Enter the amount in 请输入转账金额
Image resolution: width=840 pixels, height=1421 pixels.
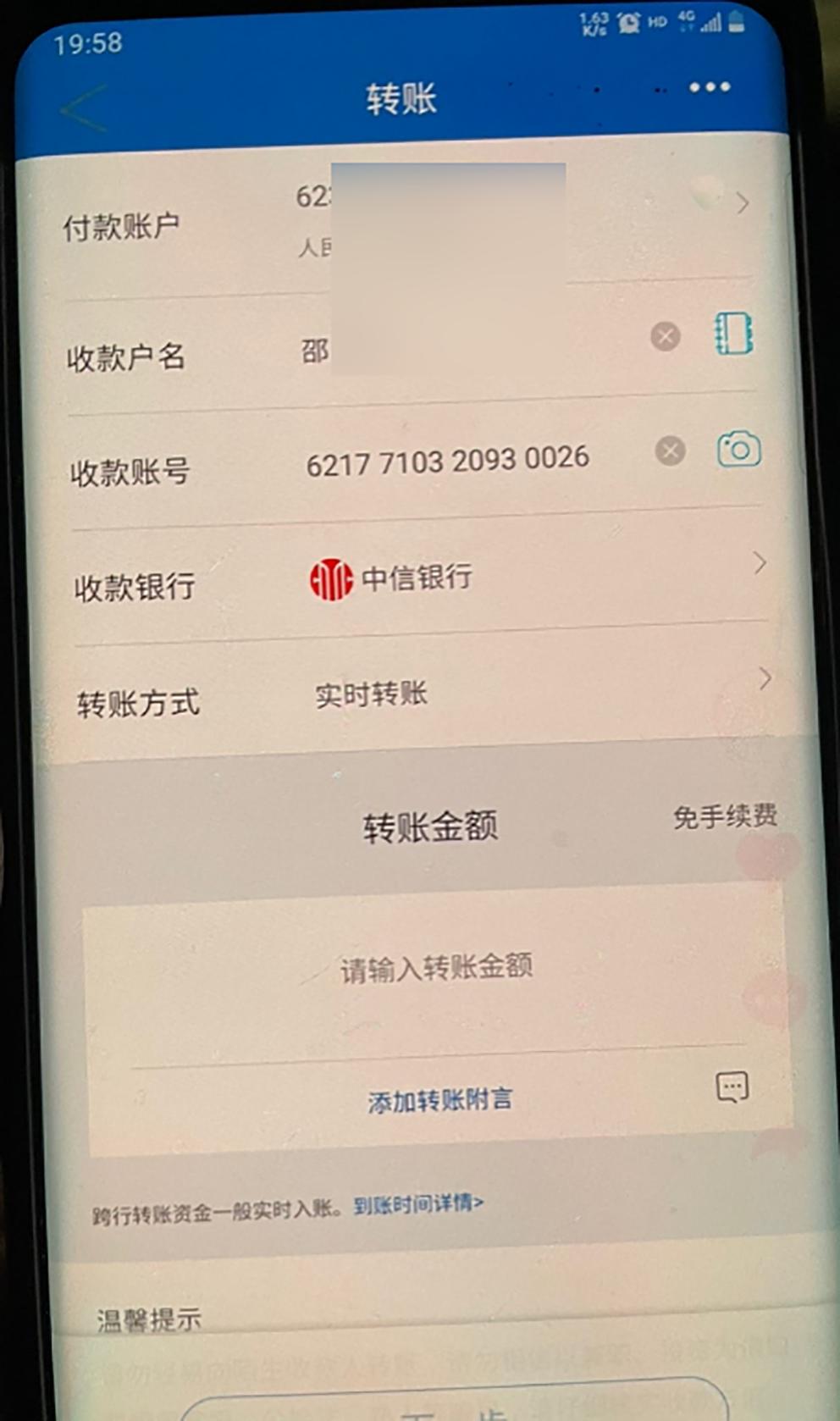(436, 967)
